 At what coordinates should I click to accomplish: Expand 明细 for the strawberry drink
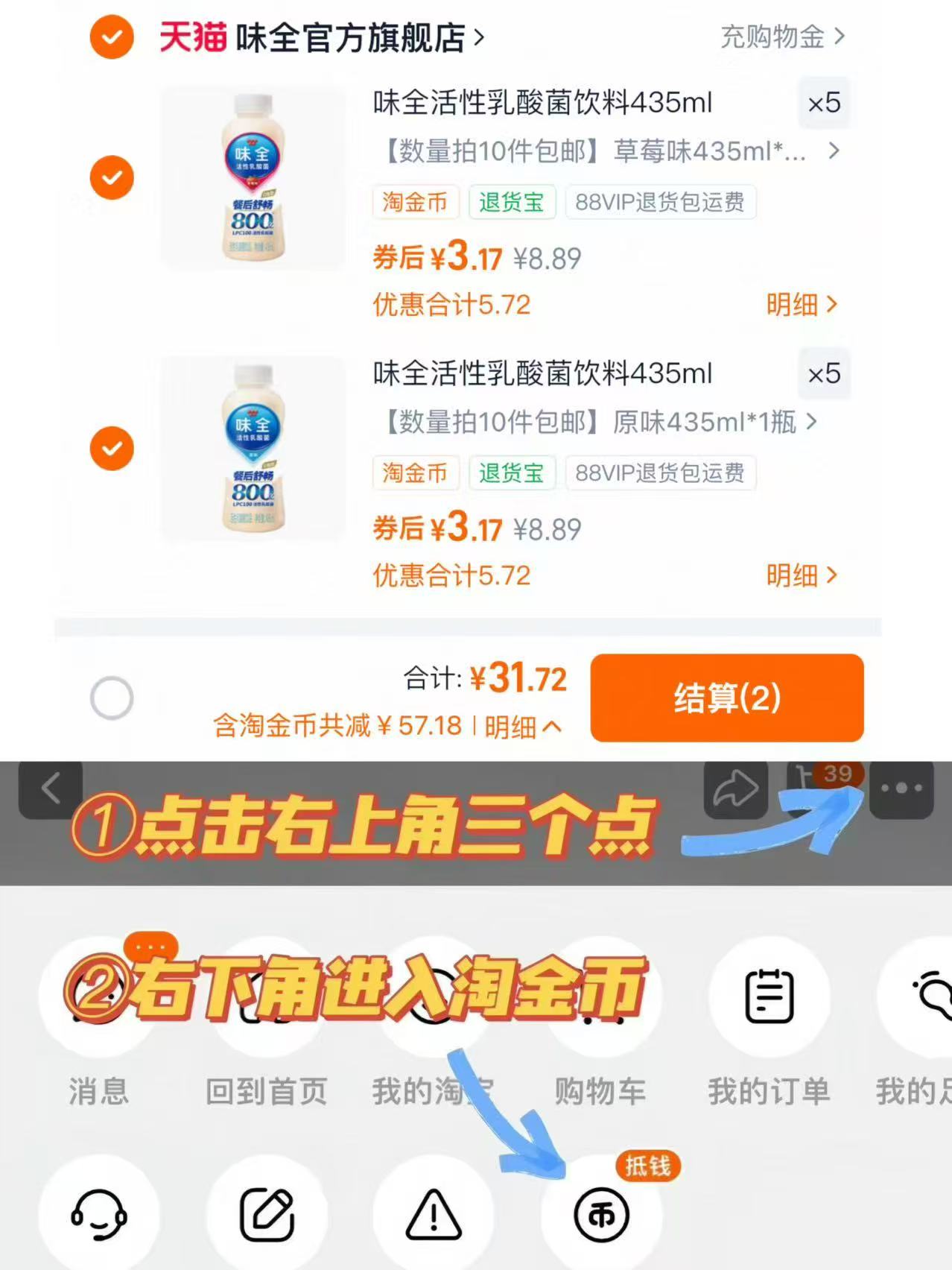799,305
